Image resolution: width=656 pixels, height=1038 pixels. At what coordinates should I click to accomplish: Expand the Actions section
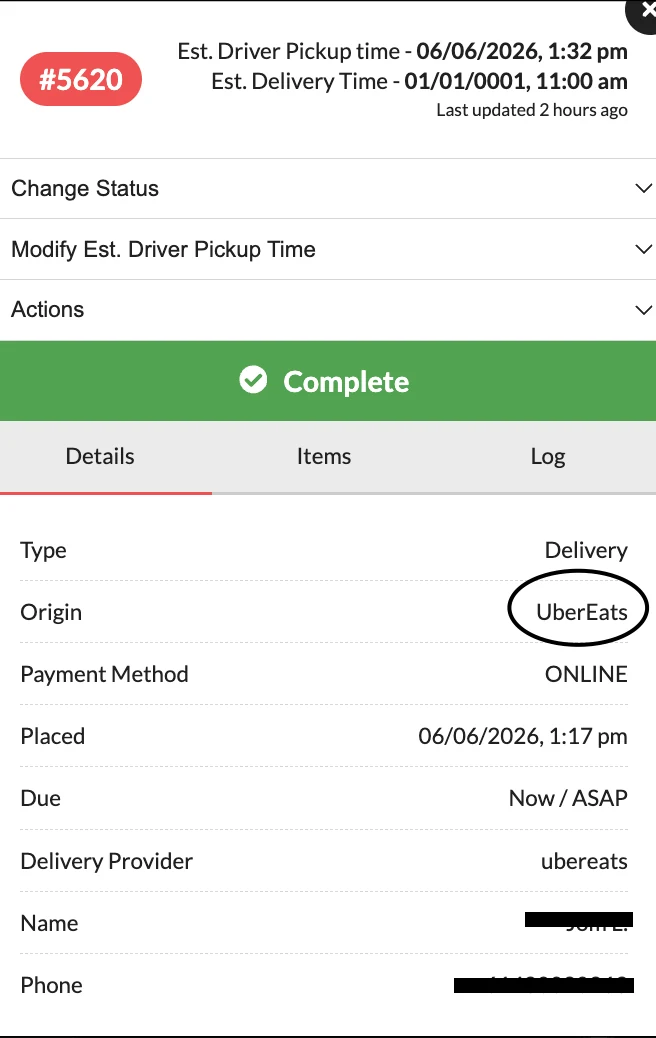click(x=328, y=310)
